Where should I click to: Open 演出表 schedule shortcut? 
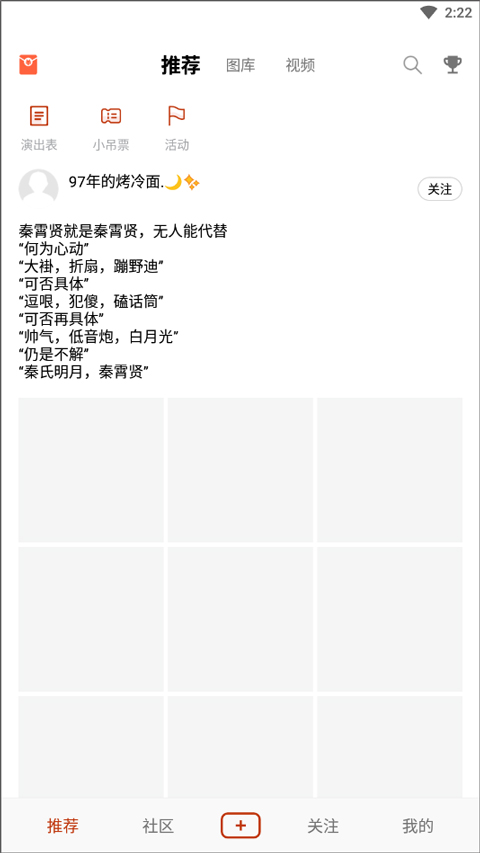[39, 128]
